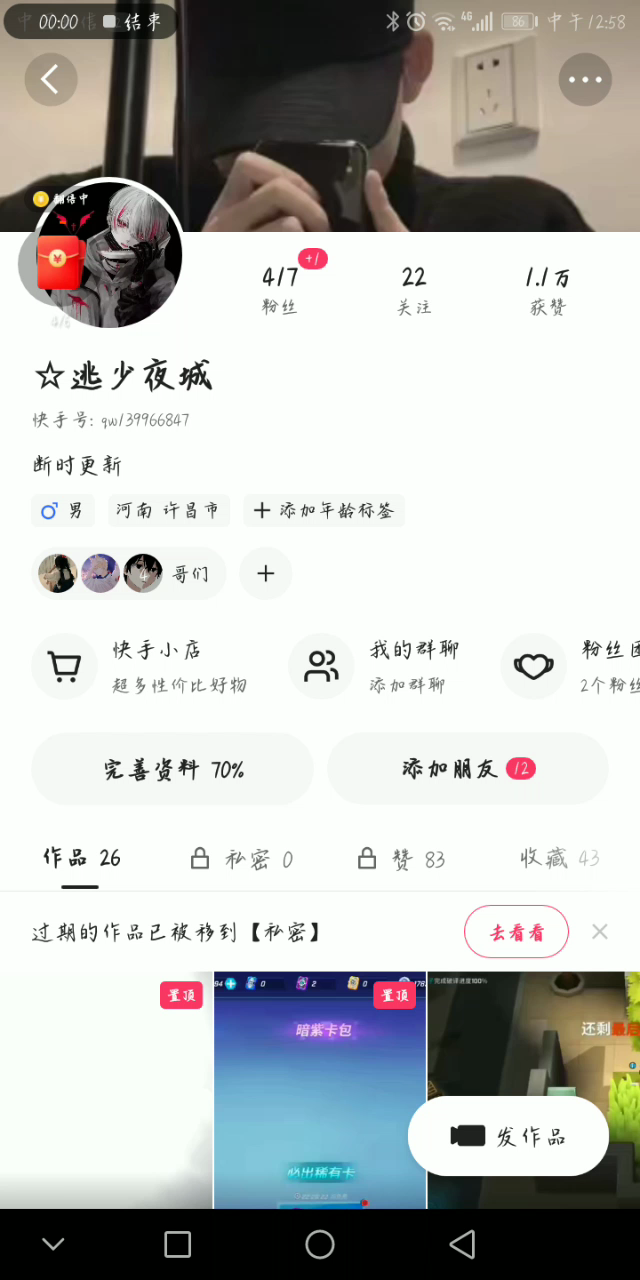The width and height of the screenshot is (640, 1280).
Task: Tap the 完善资料 70% button
Action: [172, 769]
